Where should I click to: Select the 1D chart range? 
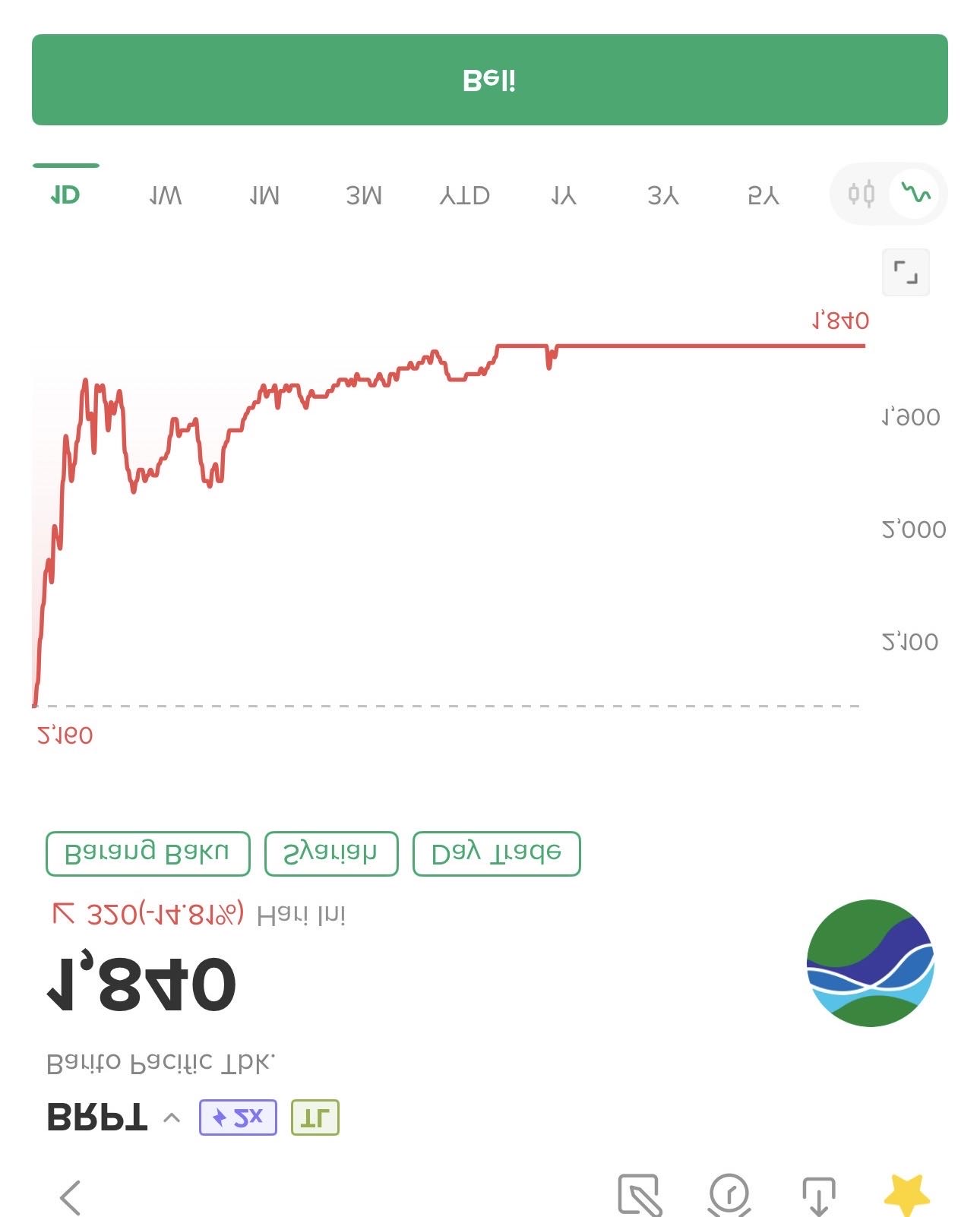pos(65,195)
